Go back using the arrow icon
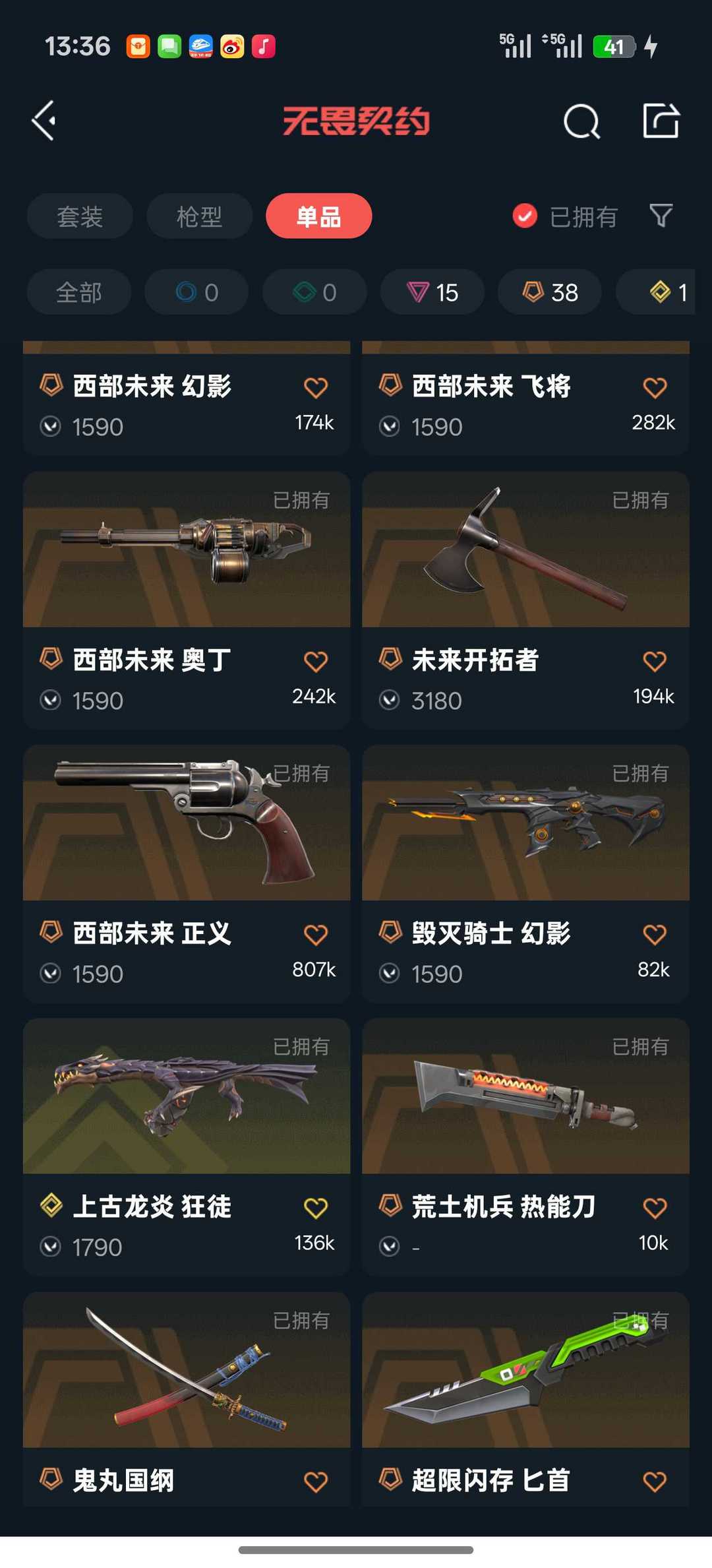 (44, 121)
